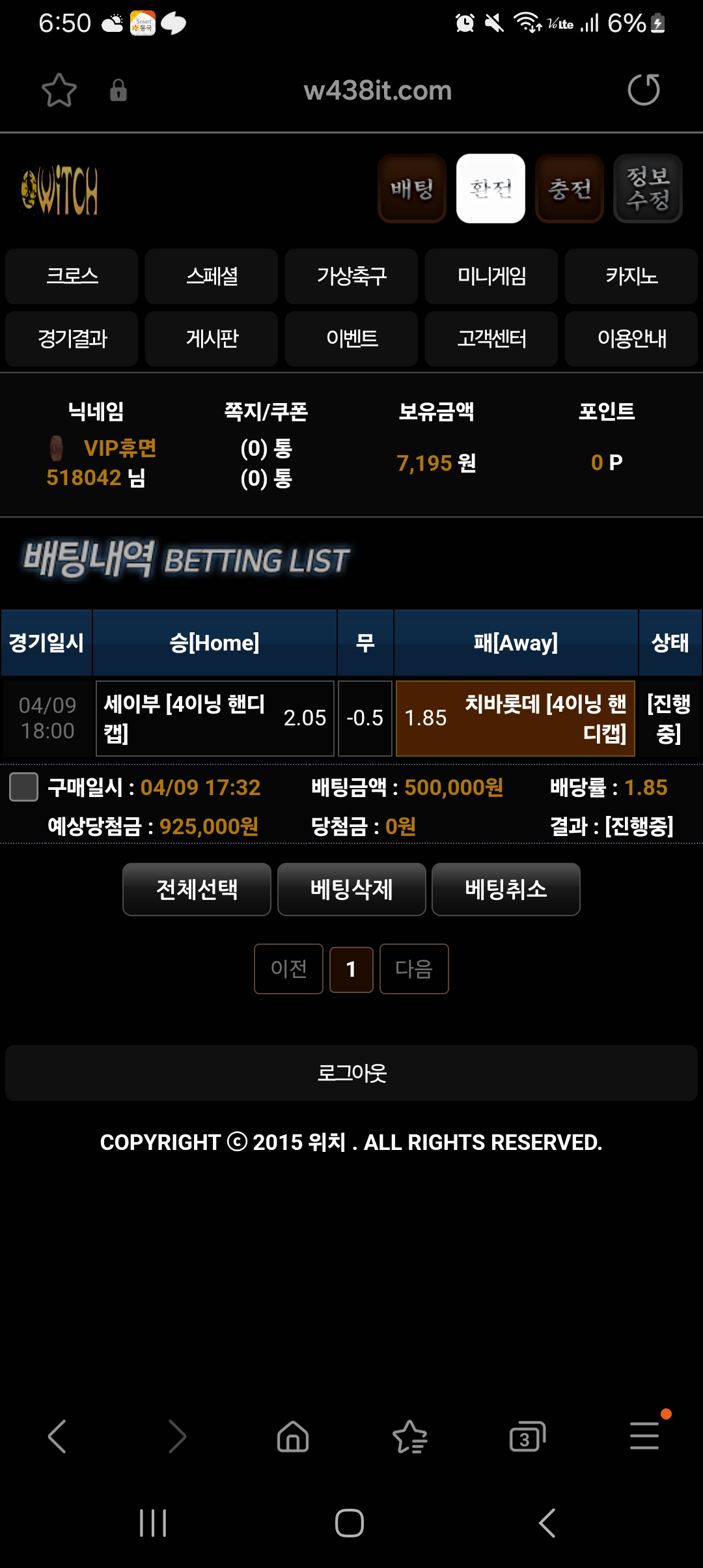Open the 게시판 board
This screenshot has width=703, height=1568.
click(x=212, y=339)
